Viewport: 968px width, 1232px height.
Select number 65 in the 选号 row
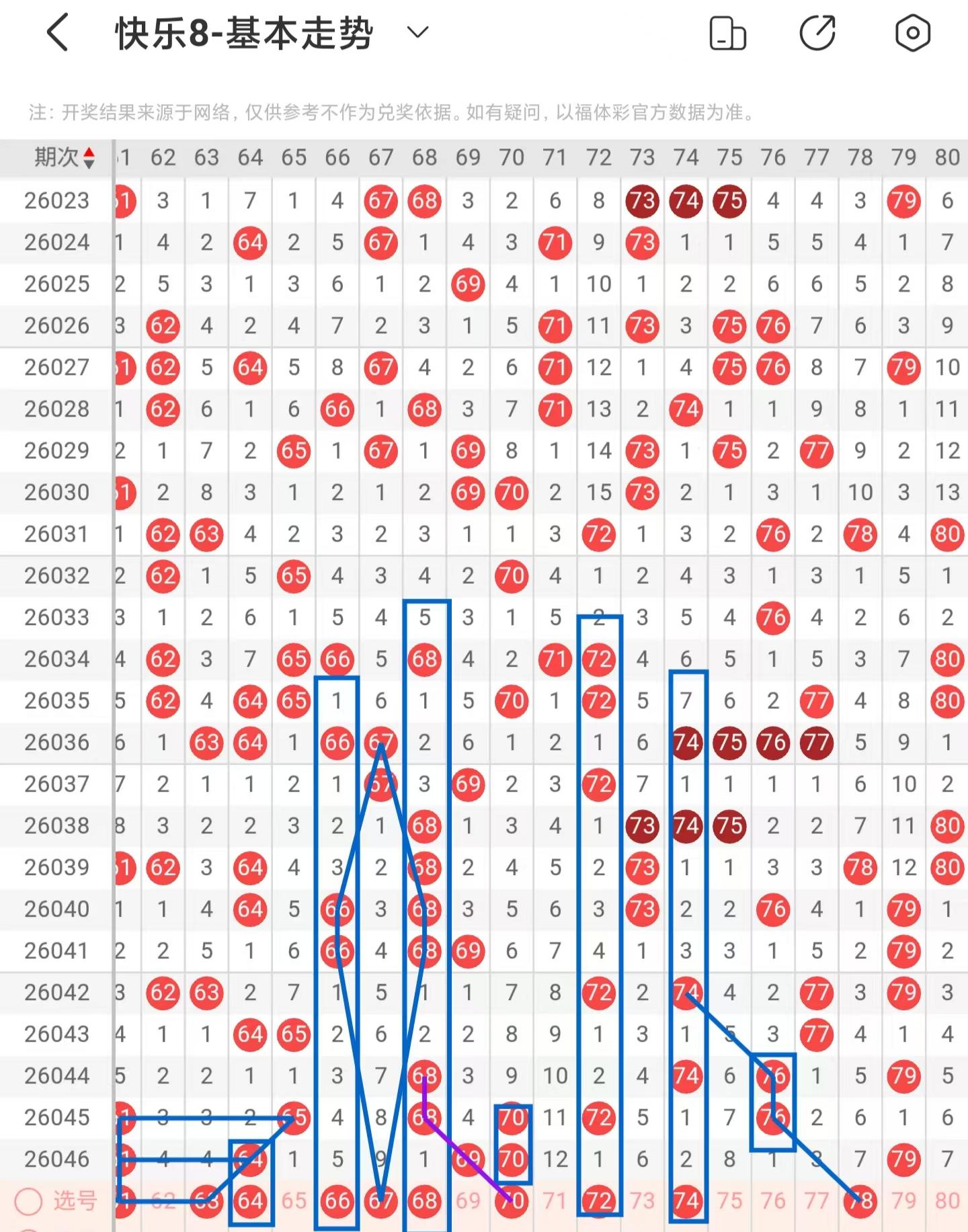pyautogui.click(x=294, y=1200)
